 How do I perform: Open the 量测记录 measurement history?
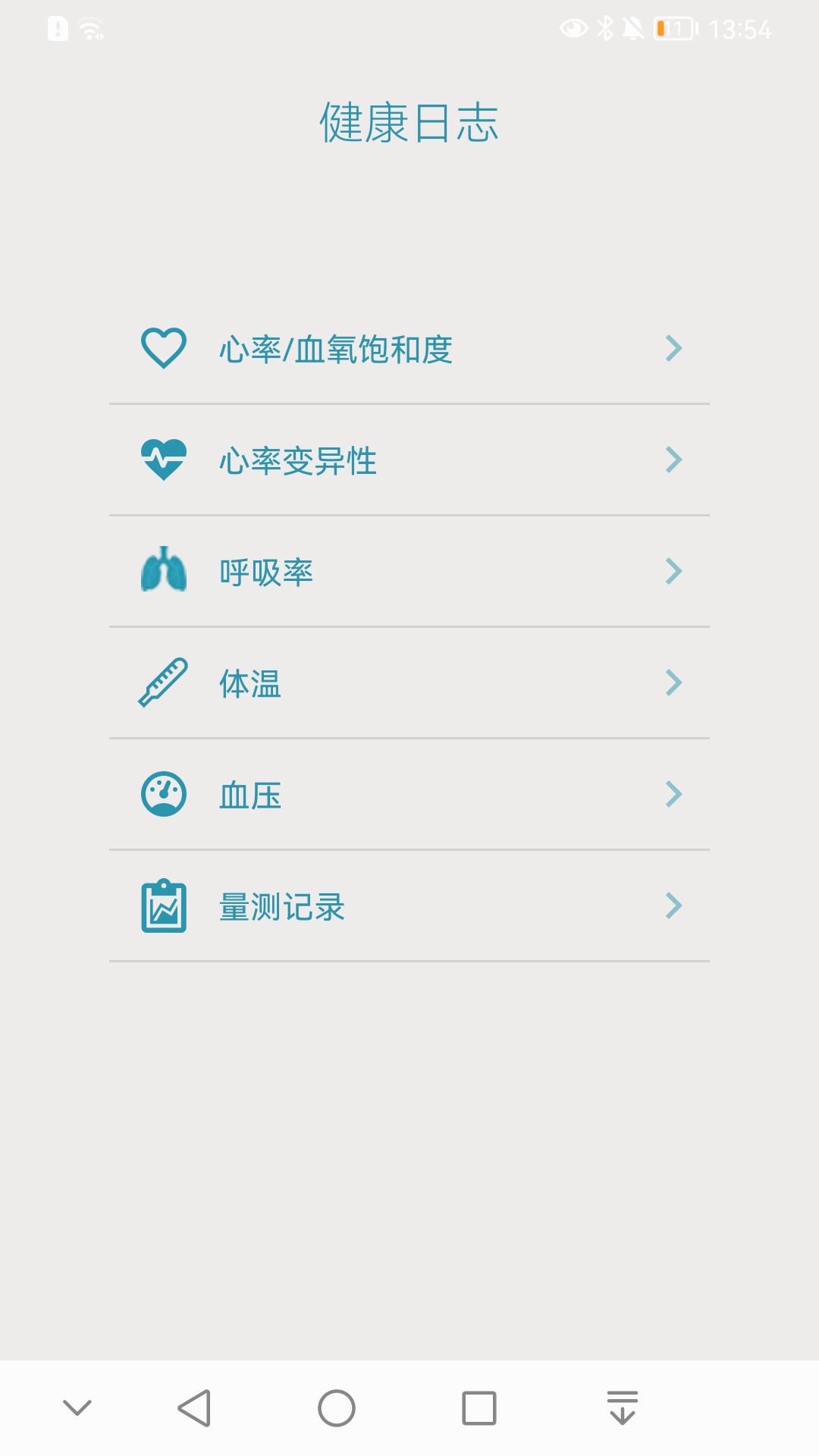(x=409, y=905)
